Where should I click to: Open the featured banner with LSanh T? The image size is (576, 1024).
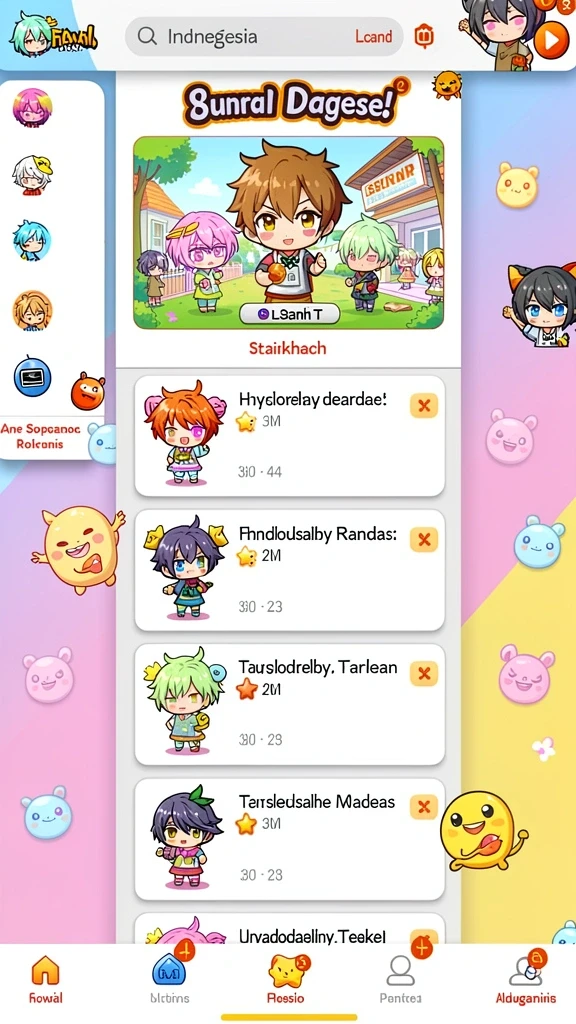click(289, 232)
